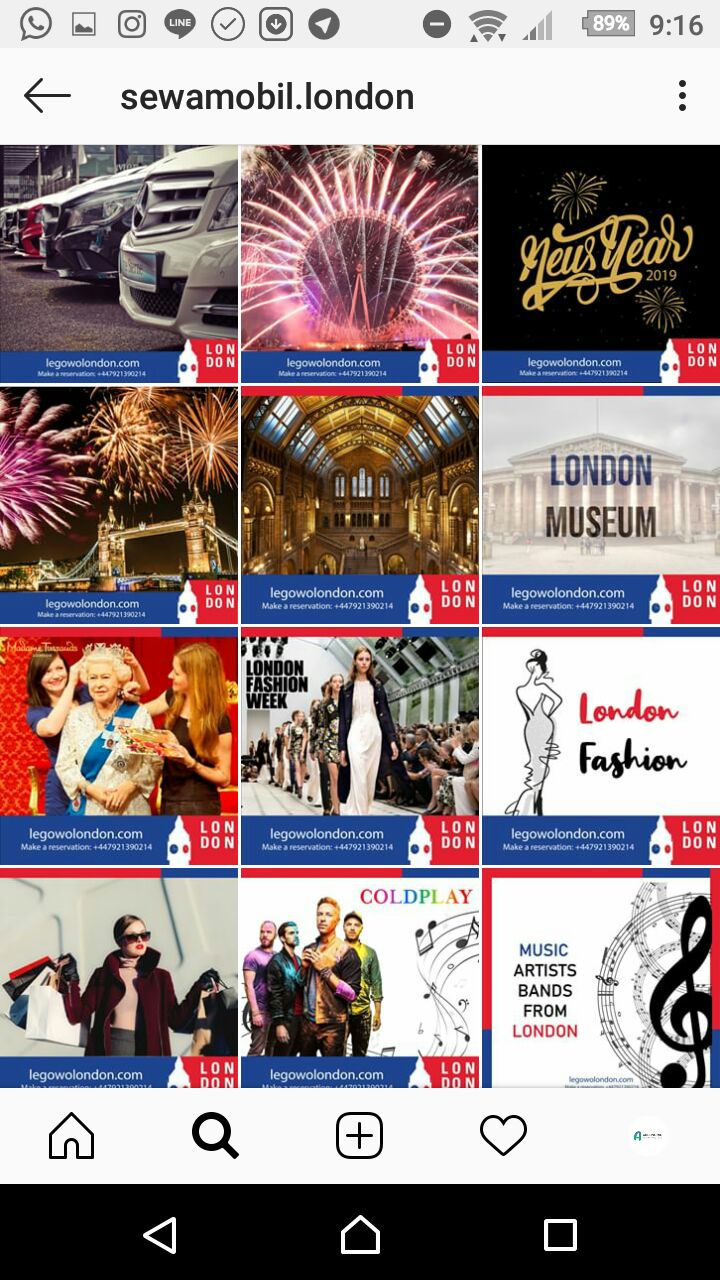Open the Music Artists Bands post
This screenshot has width=720, height=1280.
601,978
